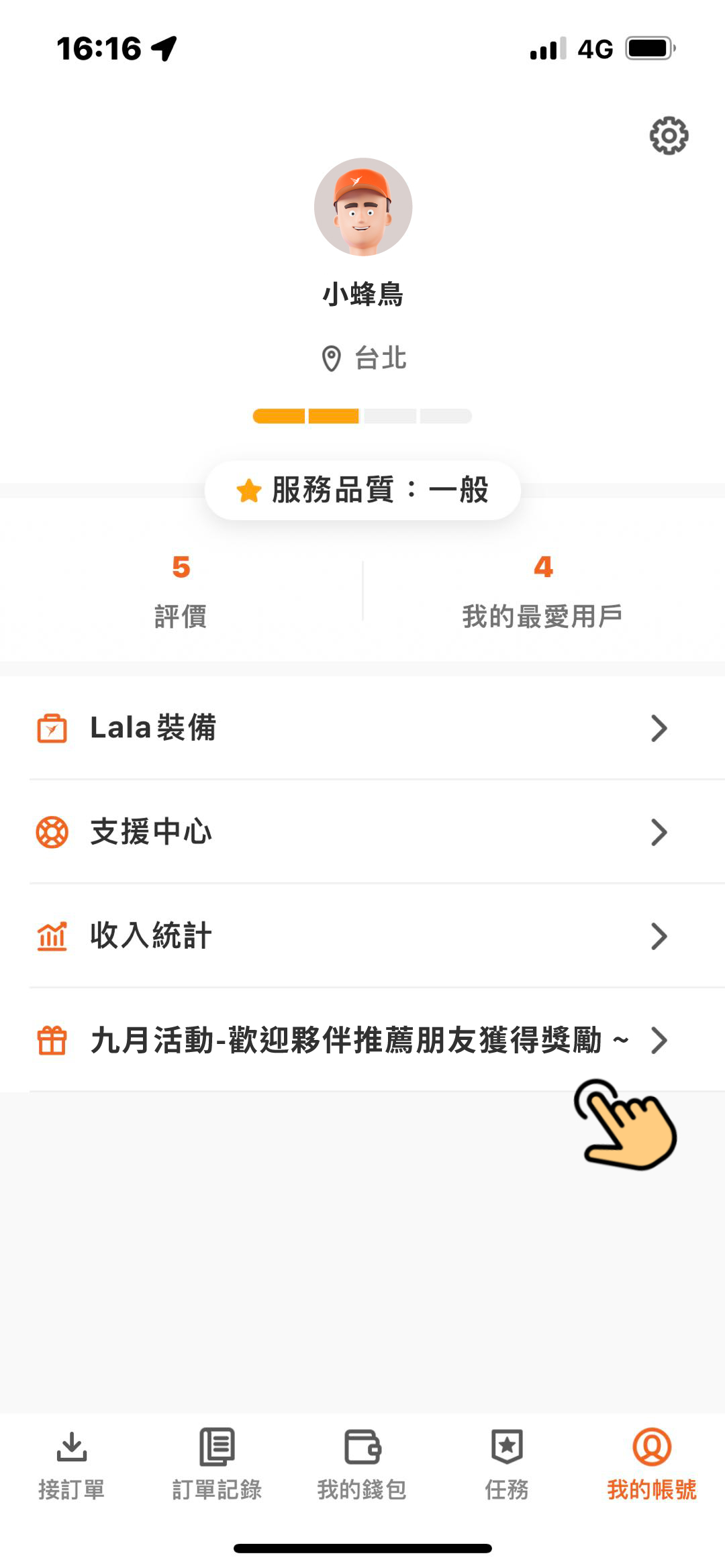Open 我的最愛用戶 favorite users

pyautogui.click(x=542, y=592)
